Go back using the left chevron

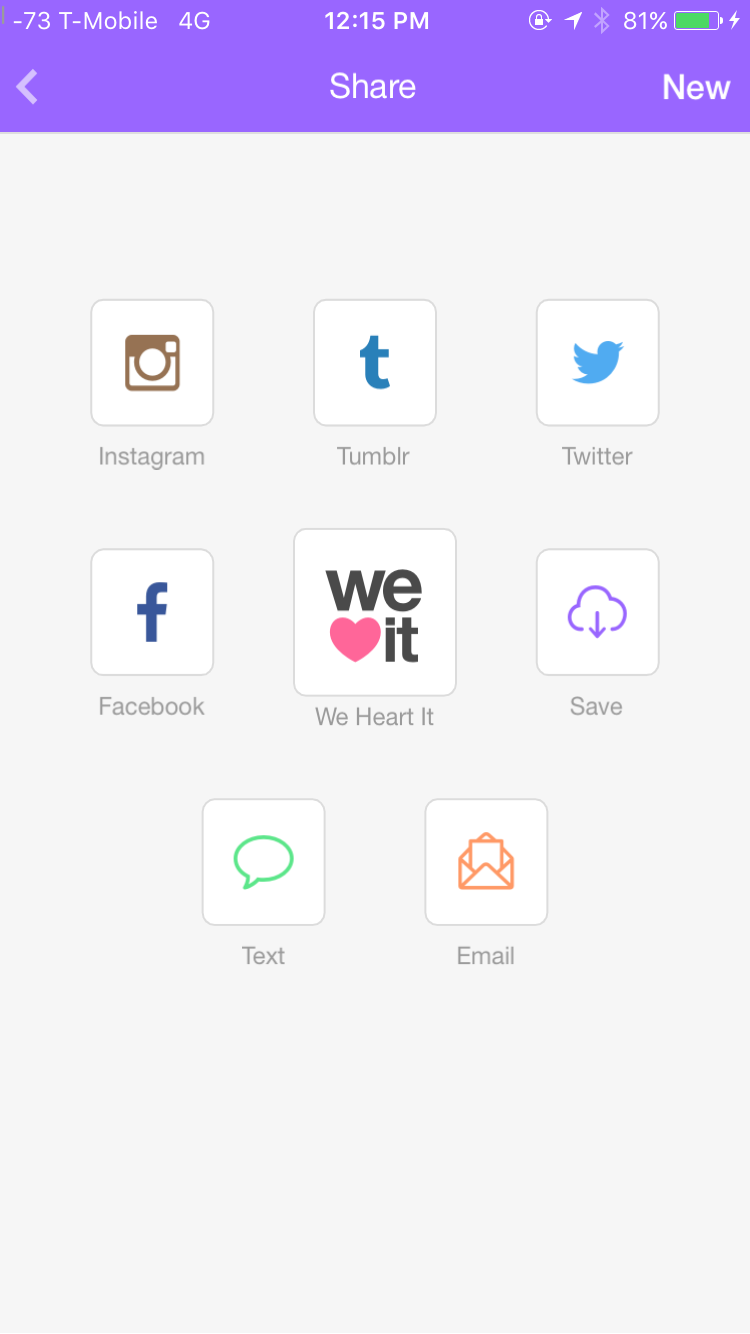pos(25,87)
